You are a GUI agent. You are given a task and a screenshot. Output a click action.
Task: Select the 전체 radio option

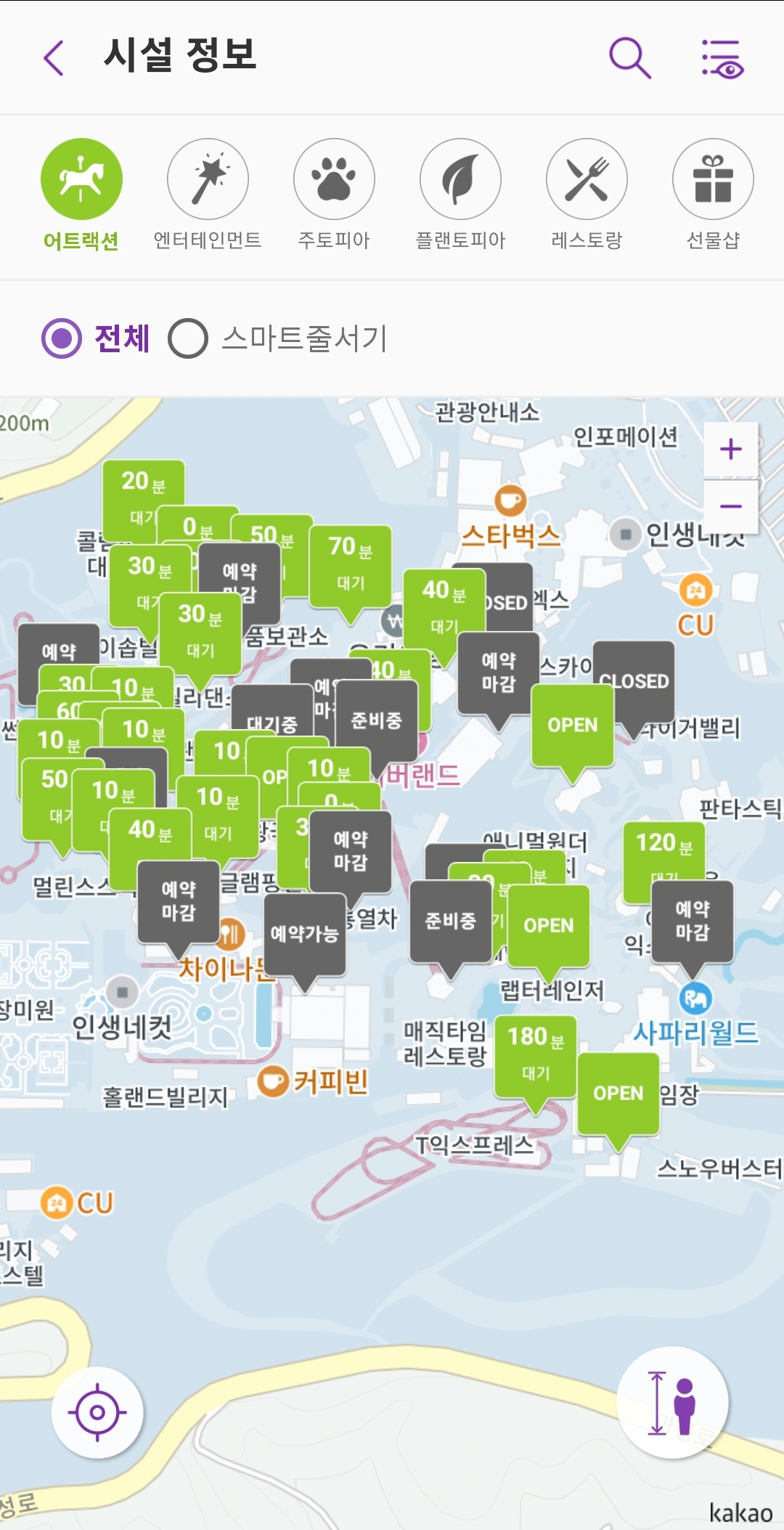[x=96, y=338]
